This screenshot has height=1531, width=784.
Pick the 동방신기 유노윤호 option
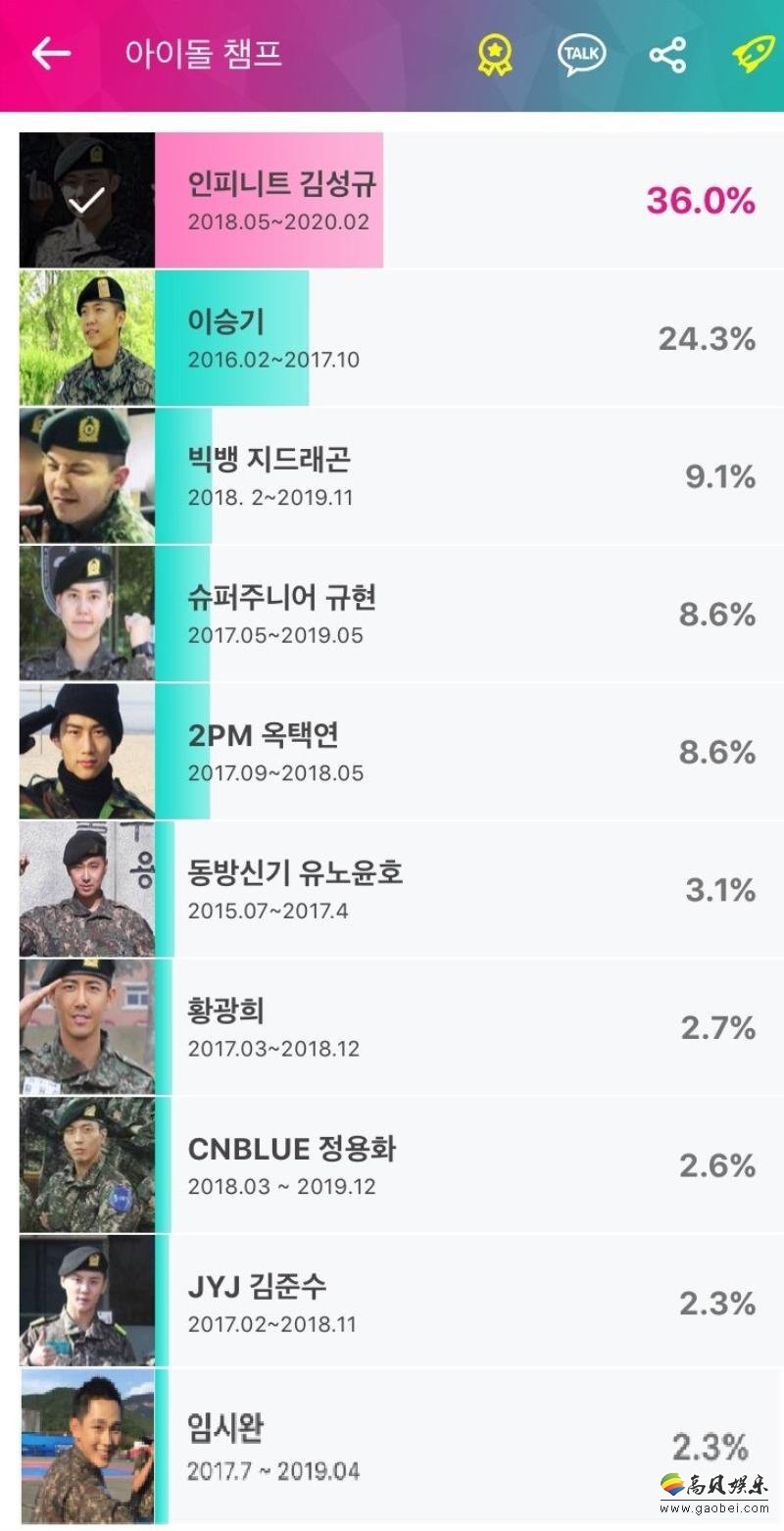pos(392,890)
